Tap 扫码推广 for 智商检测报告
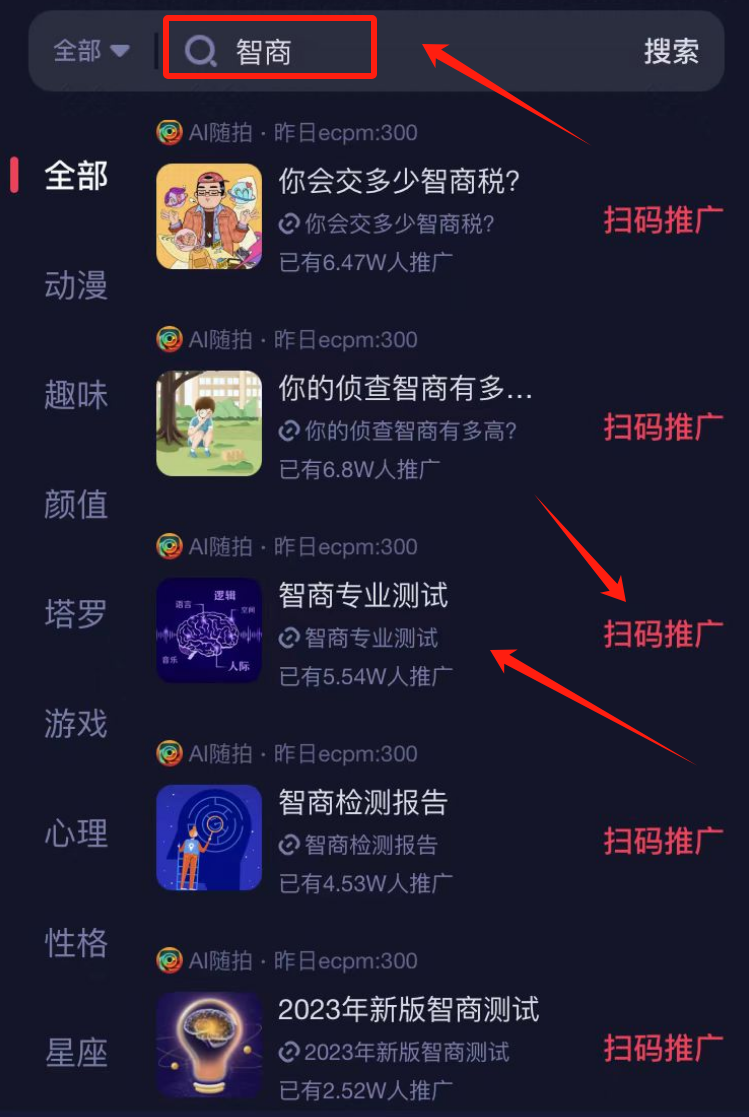Image resolution: width=749 pixels, height=1117 pixels. [663, 840]
